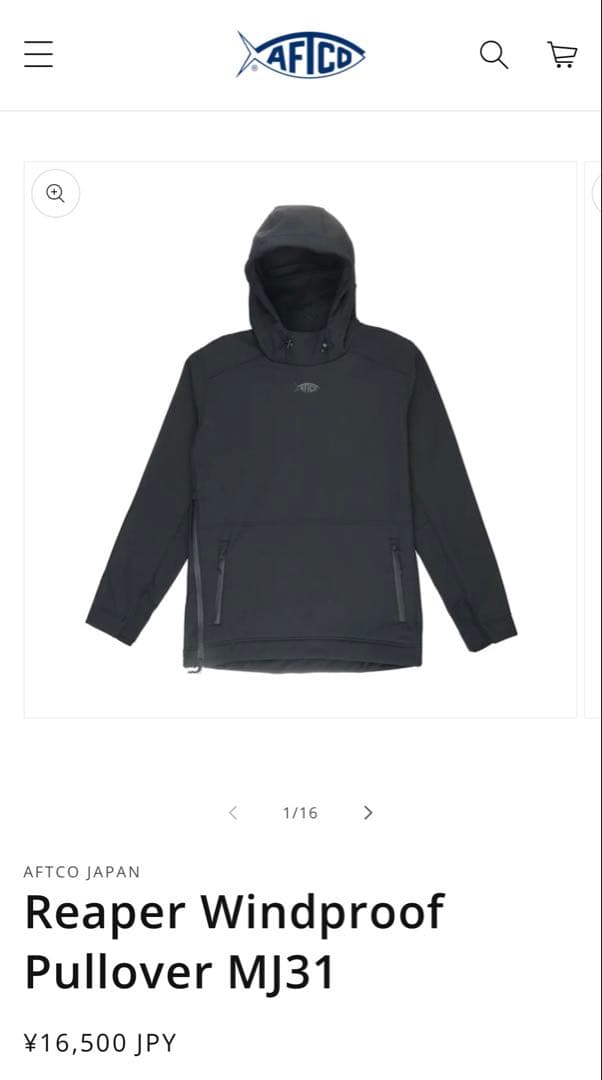Show the next product image
Viewport: 602px width, 1080px height.
click(368, 813)
